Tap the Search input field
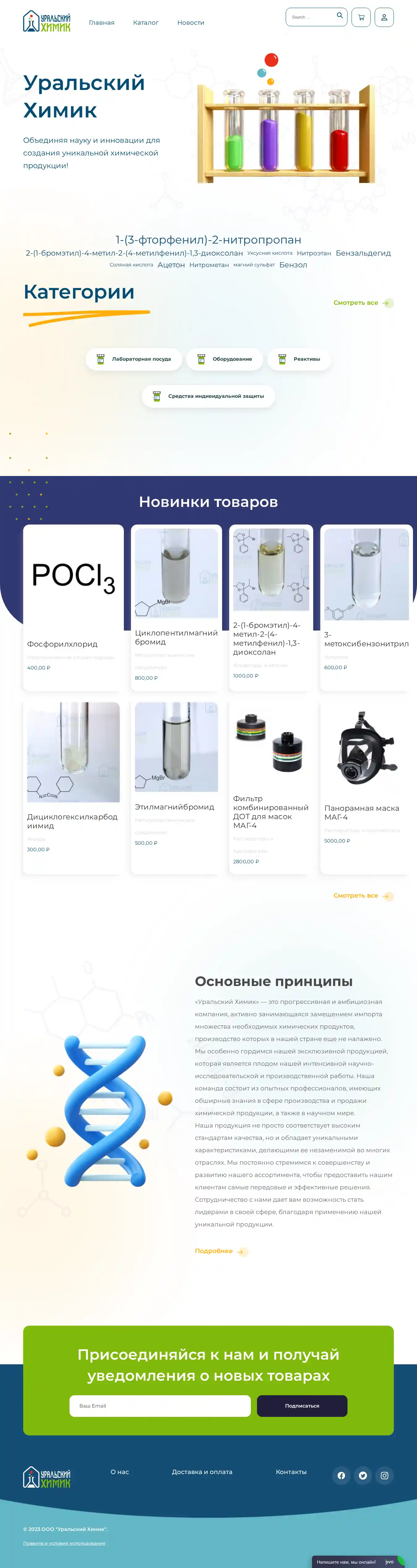 click(x=311, y=17)
